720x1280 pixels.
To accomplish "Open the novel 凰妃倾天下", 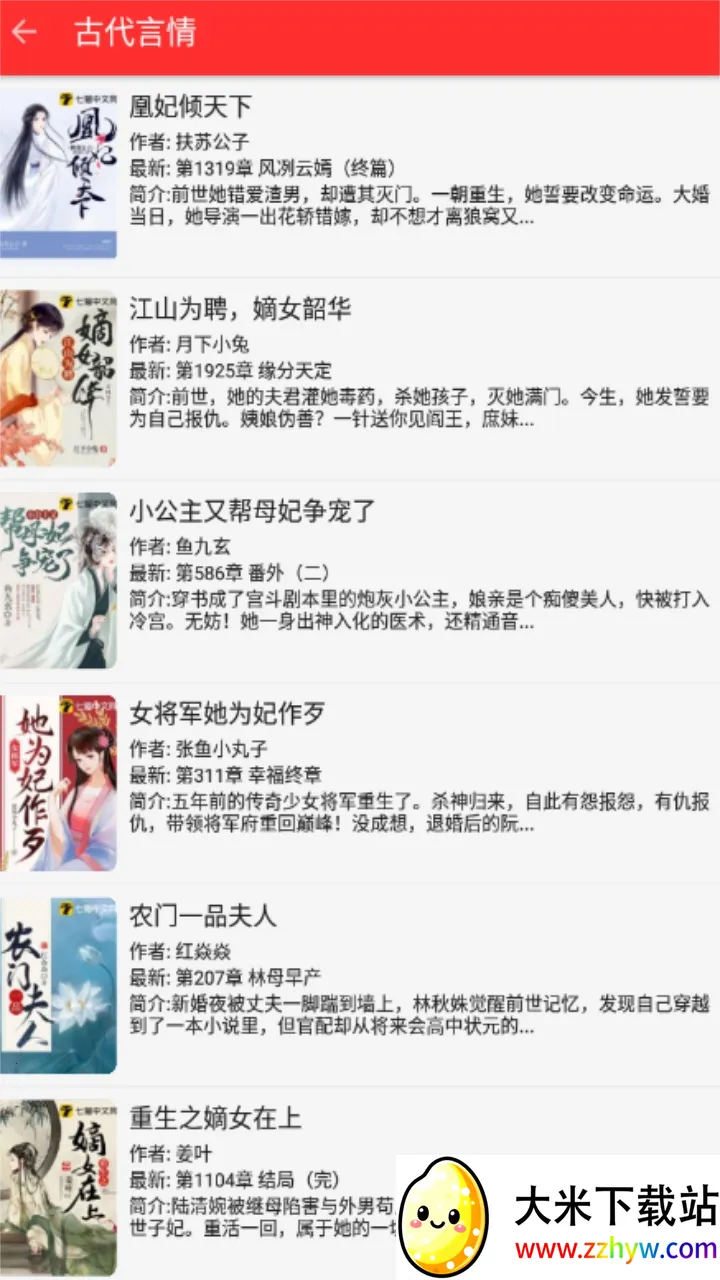I will tap(190, 107).
